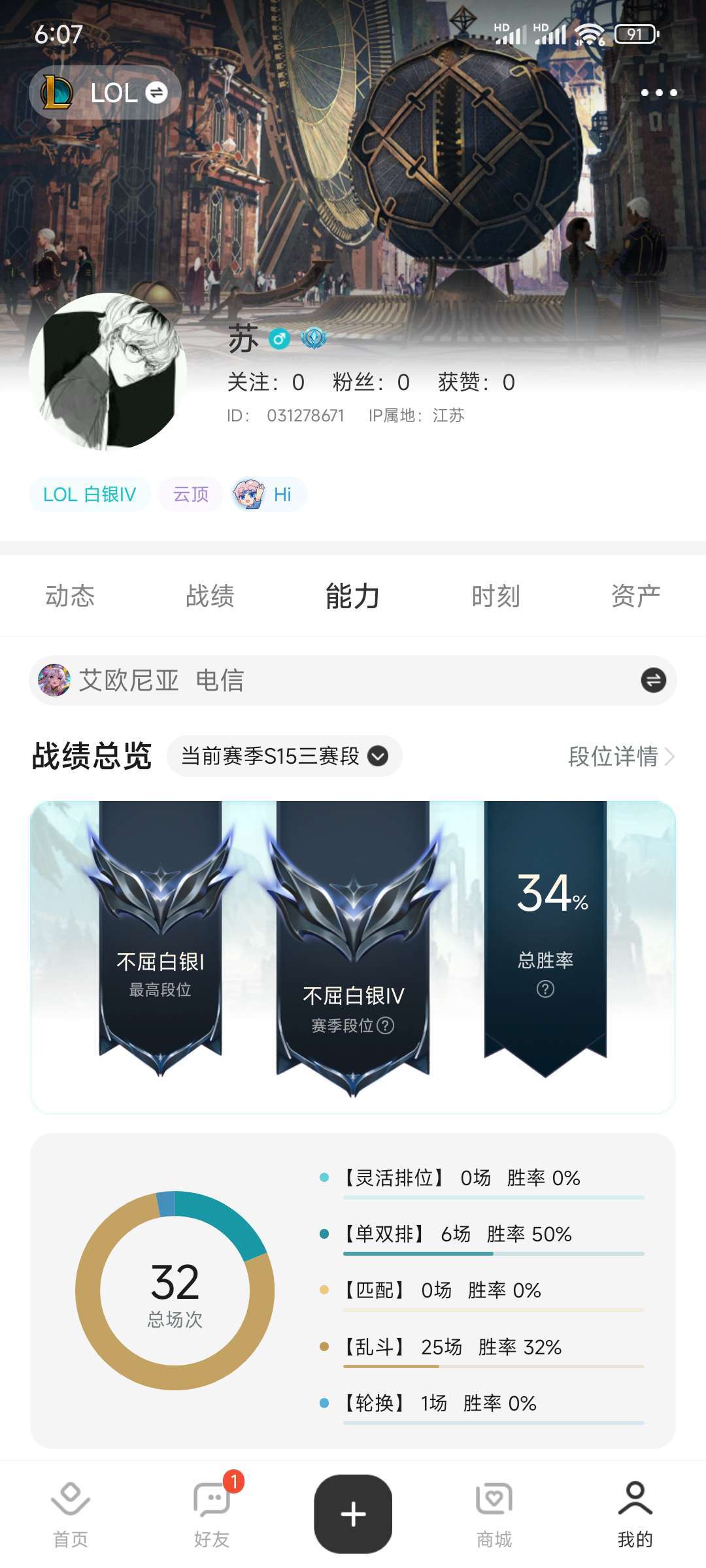Tap the help icon under 总胜率
Screen dimensions: 706x1568
pos(545,989)
